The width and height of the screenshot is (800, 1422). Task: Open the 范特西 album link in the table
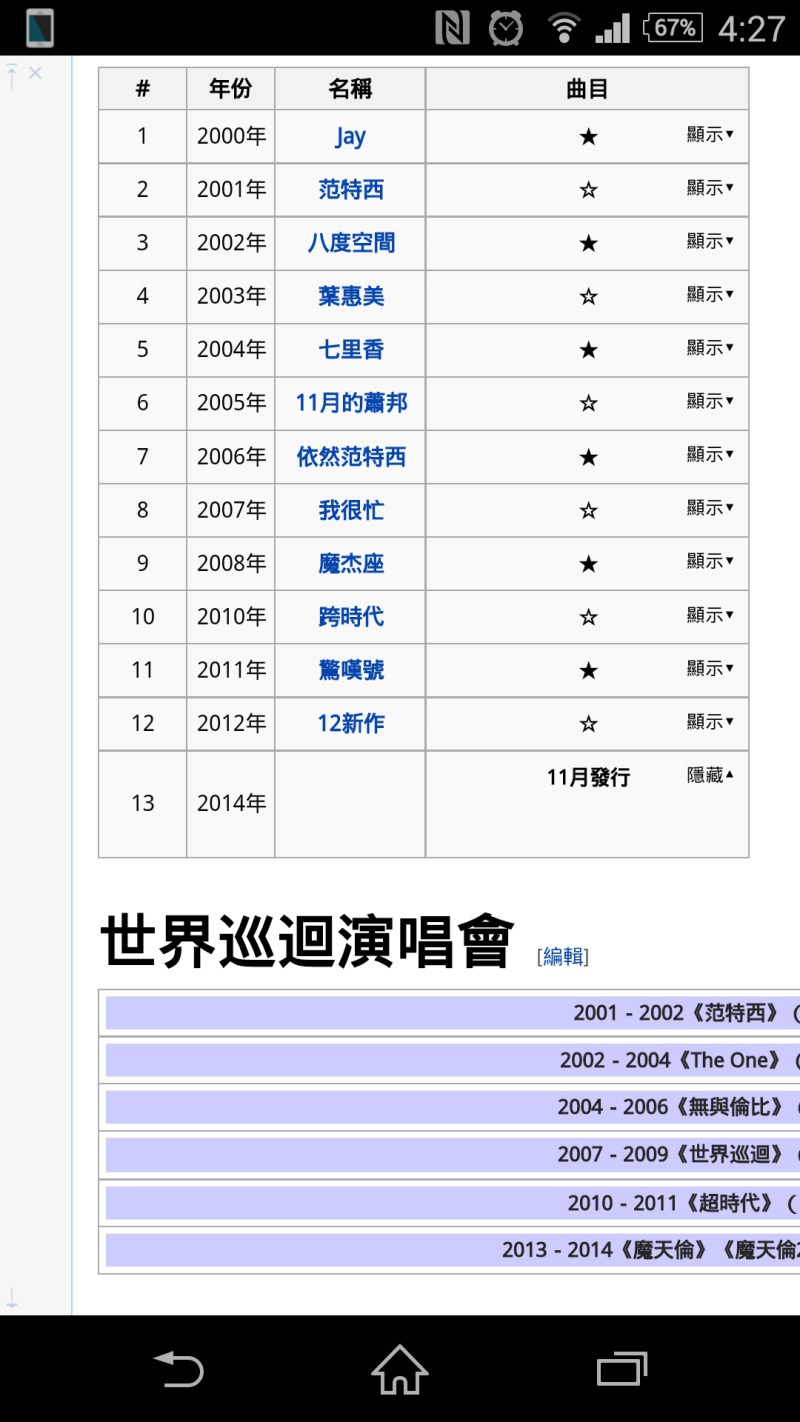(x=350, y=190)
